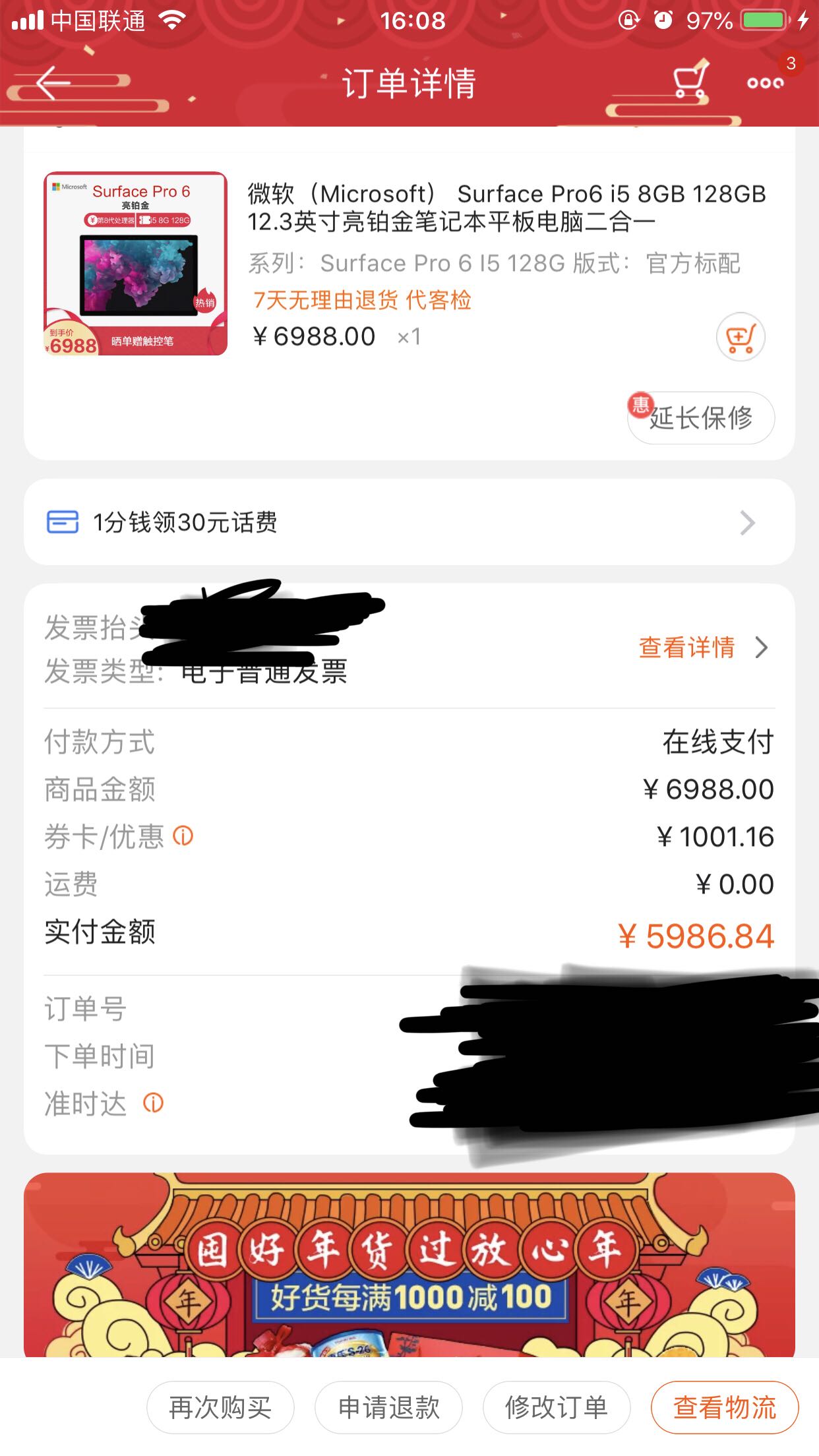819x1456 pixels.
Task: Request a refund with 申请退款
Action: [388, 1407]
